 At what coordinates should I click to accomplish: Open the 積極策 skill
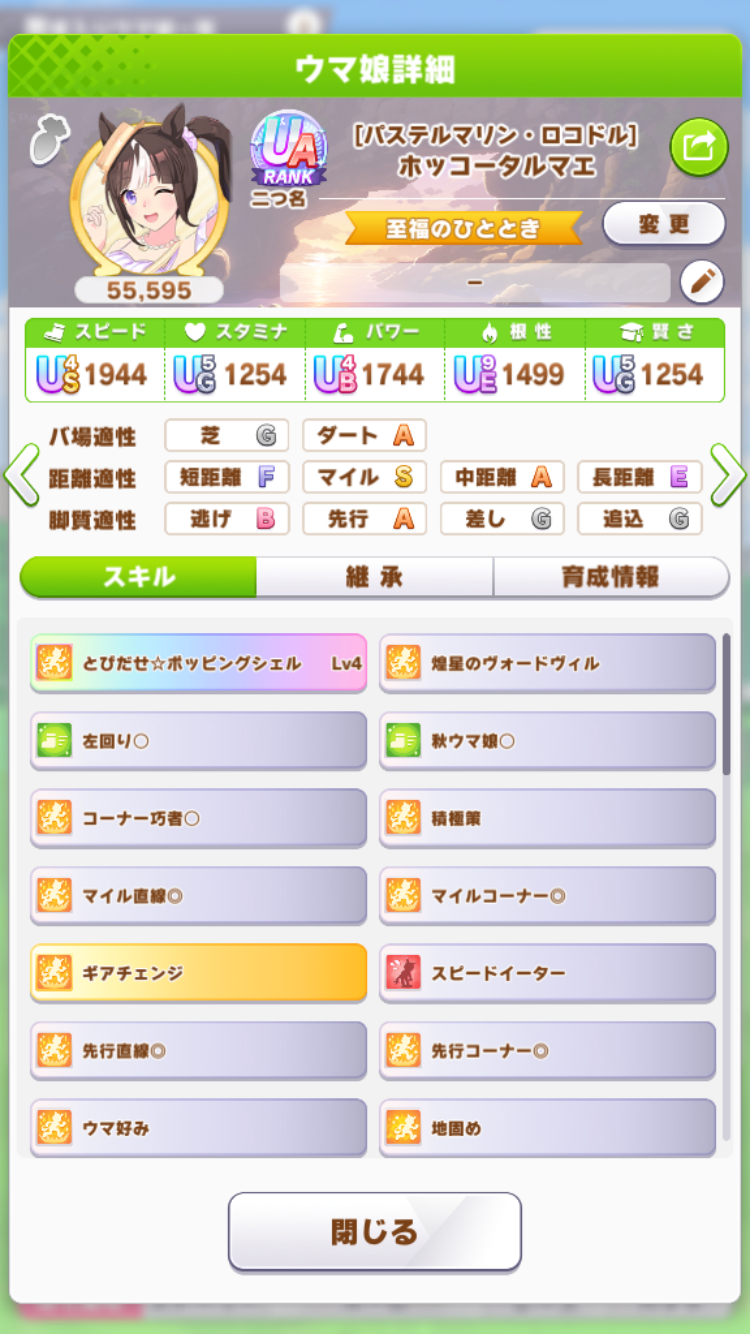pos(547,818)
